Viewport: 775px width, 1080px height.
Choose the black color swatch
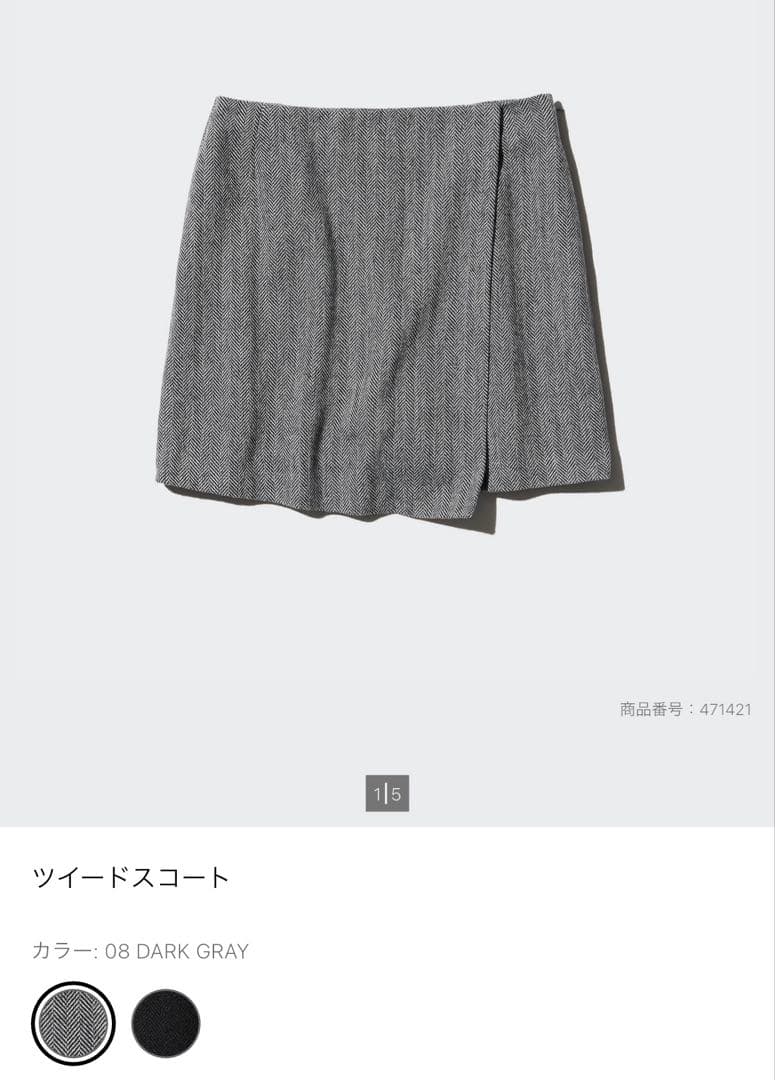(x=165, y=1024)
